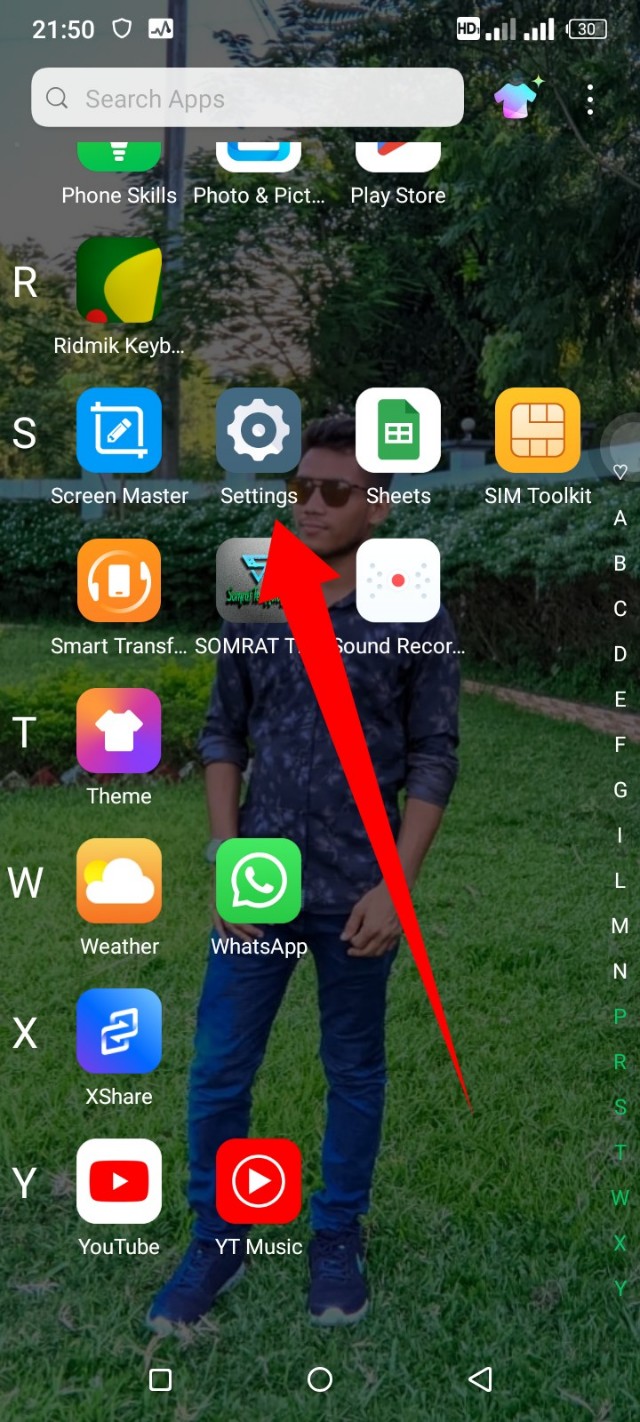640x1422 pixels.
Task: Open the XShare app
Action: (119, 1031)
